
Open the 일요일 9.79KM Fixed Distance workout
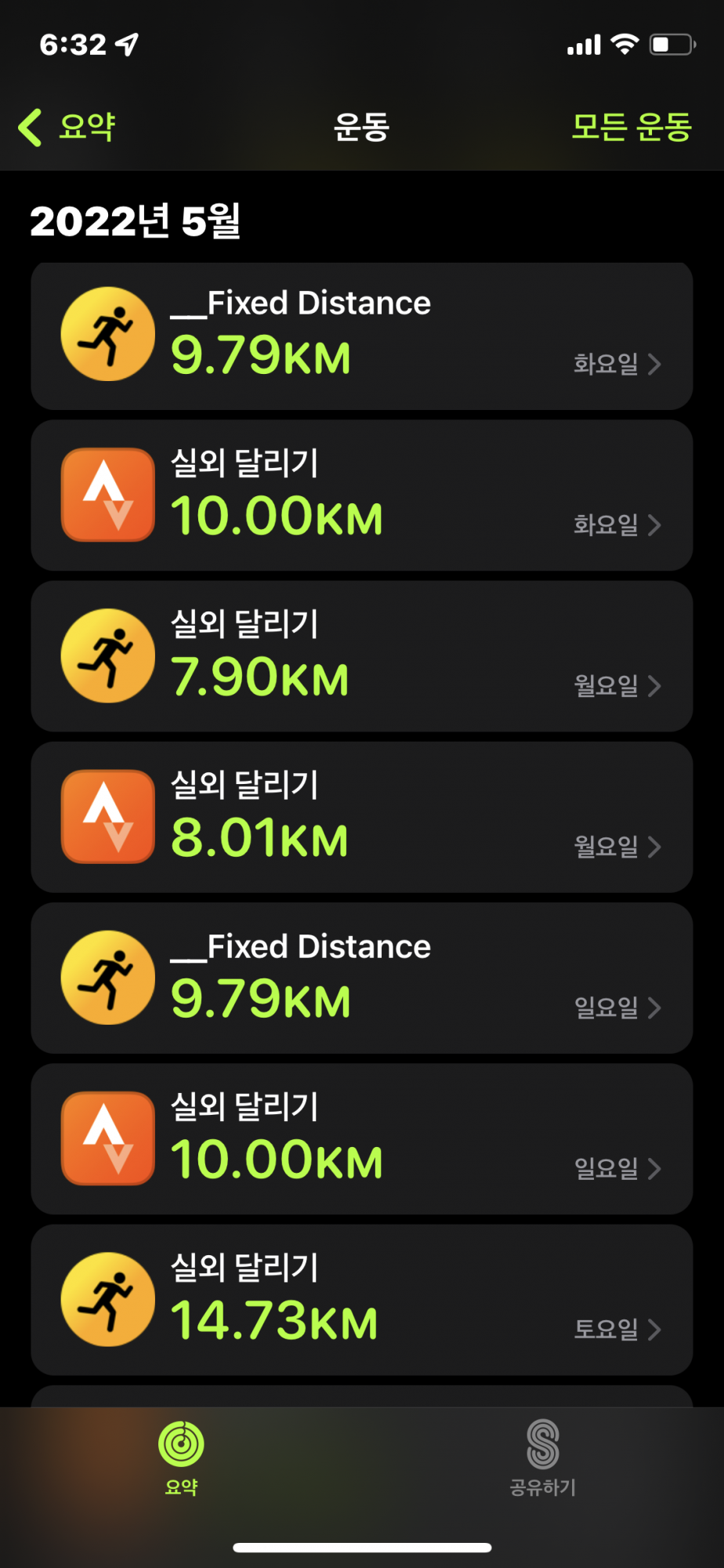361,978
